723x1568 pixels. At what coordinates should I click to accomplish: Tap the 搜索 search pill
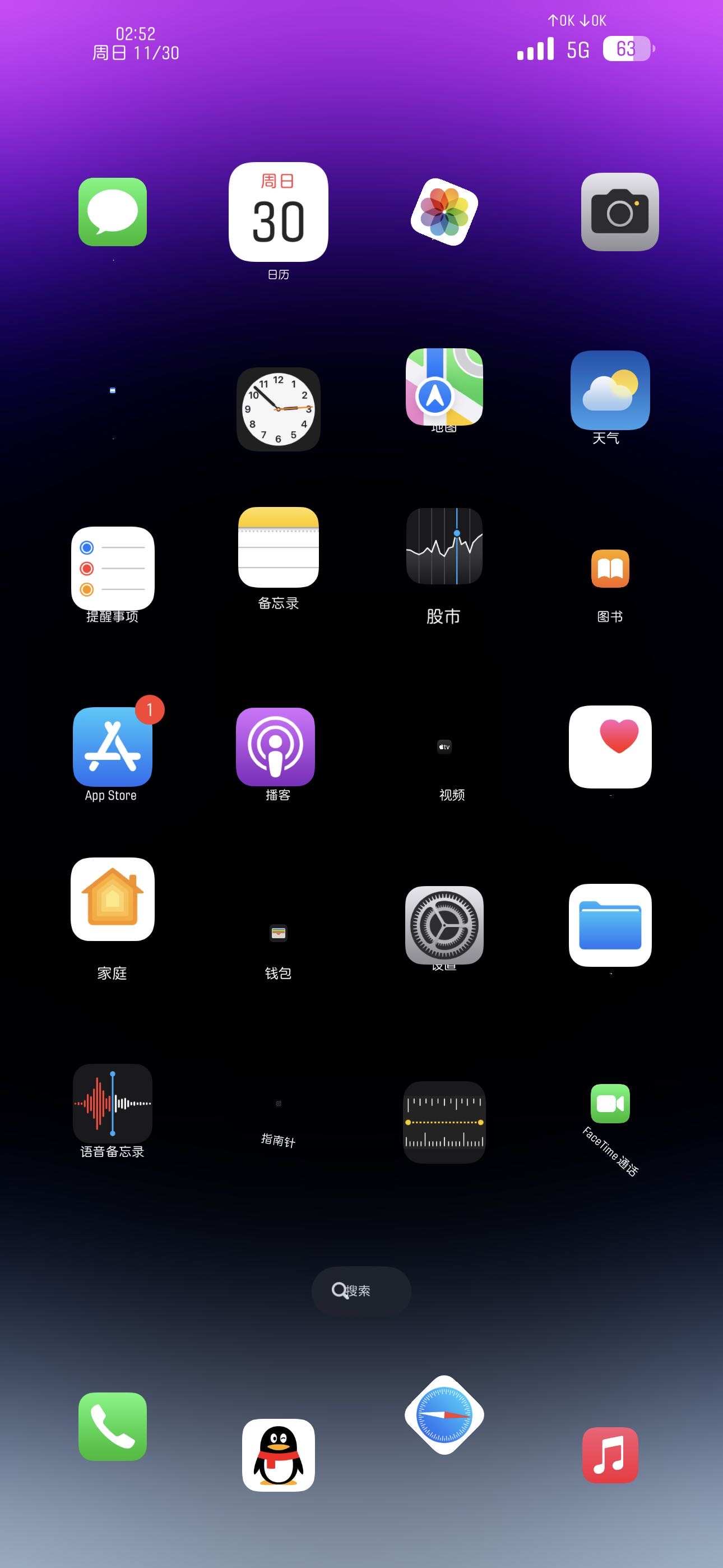tap(360, 1290)
